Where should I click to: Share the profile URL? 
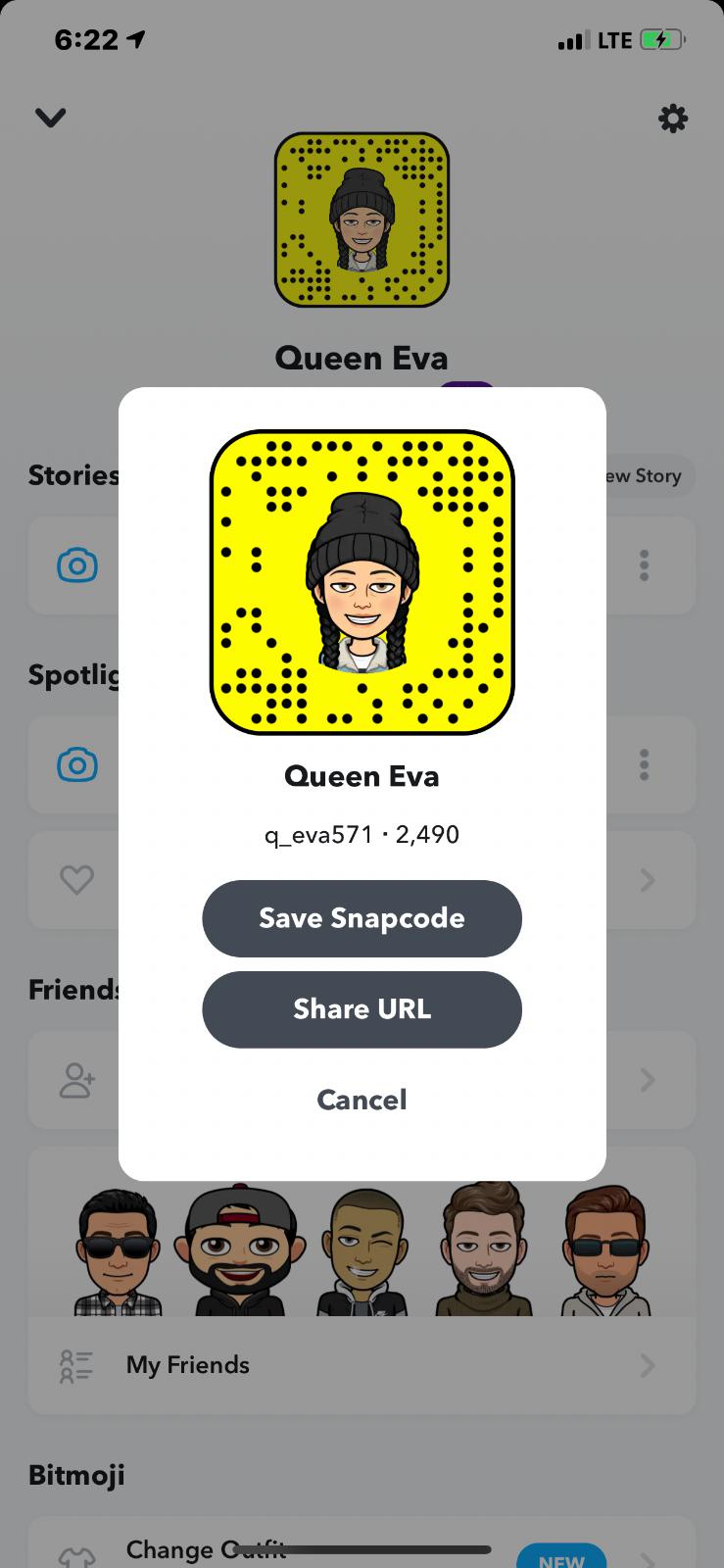(362, 1009)
